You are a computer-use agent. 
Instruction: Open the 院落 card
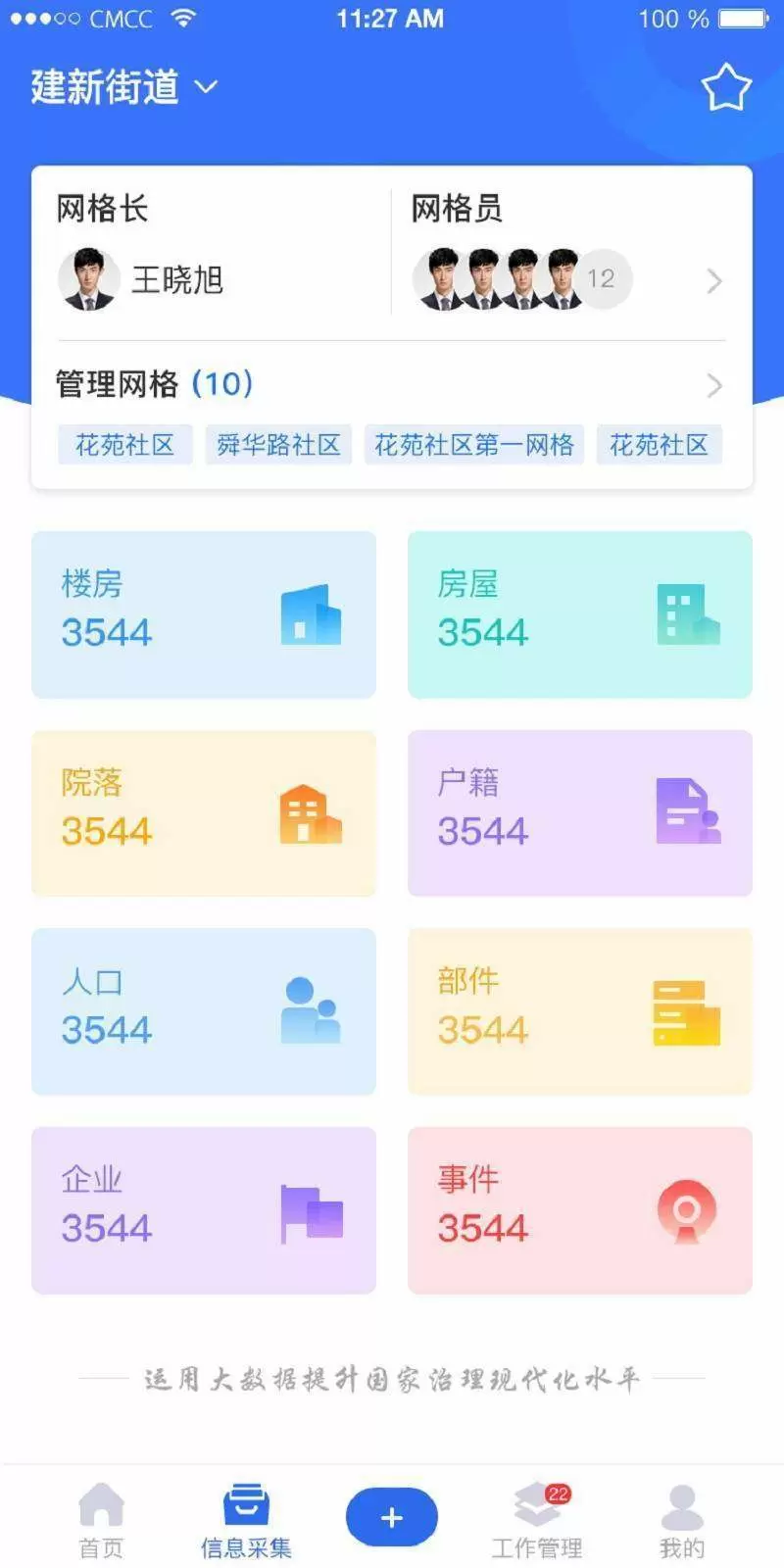coord(204,813)
